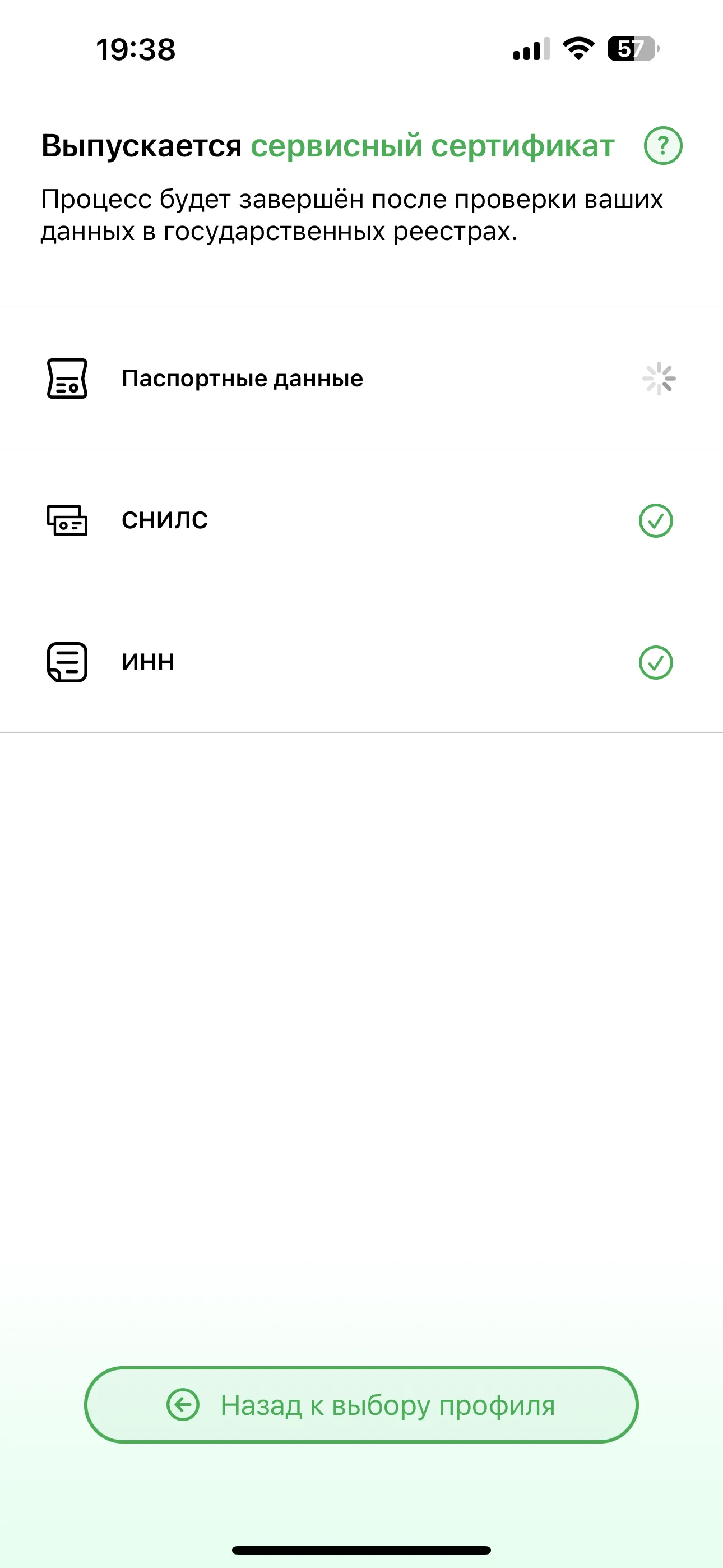Open the help question mark icon
Image resolution: width=723 pixels, height=1568 pixels.
click(x=662, y=145)
